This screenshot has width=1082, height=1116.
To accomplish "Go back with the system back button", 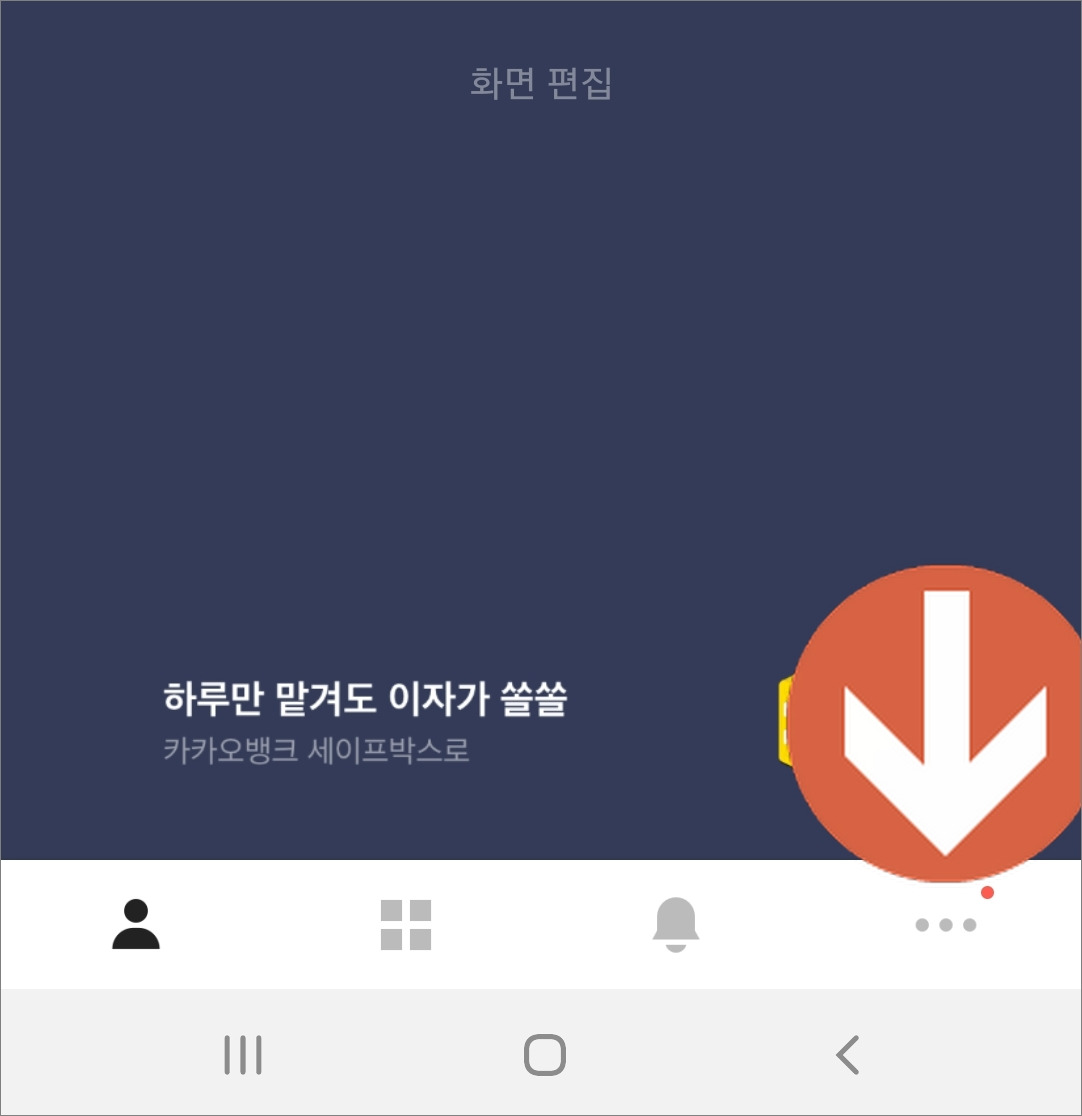I will [x=847, y=1055].
